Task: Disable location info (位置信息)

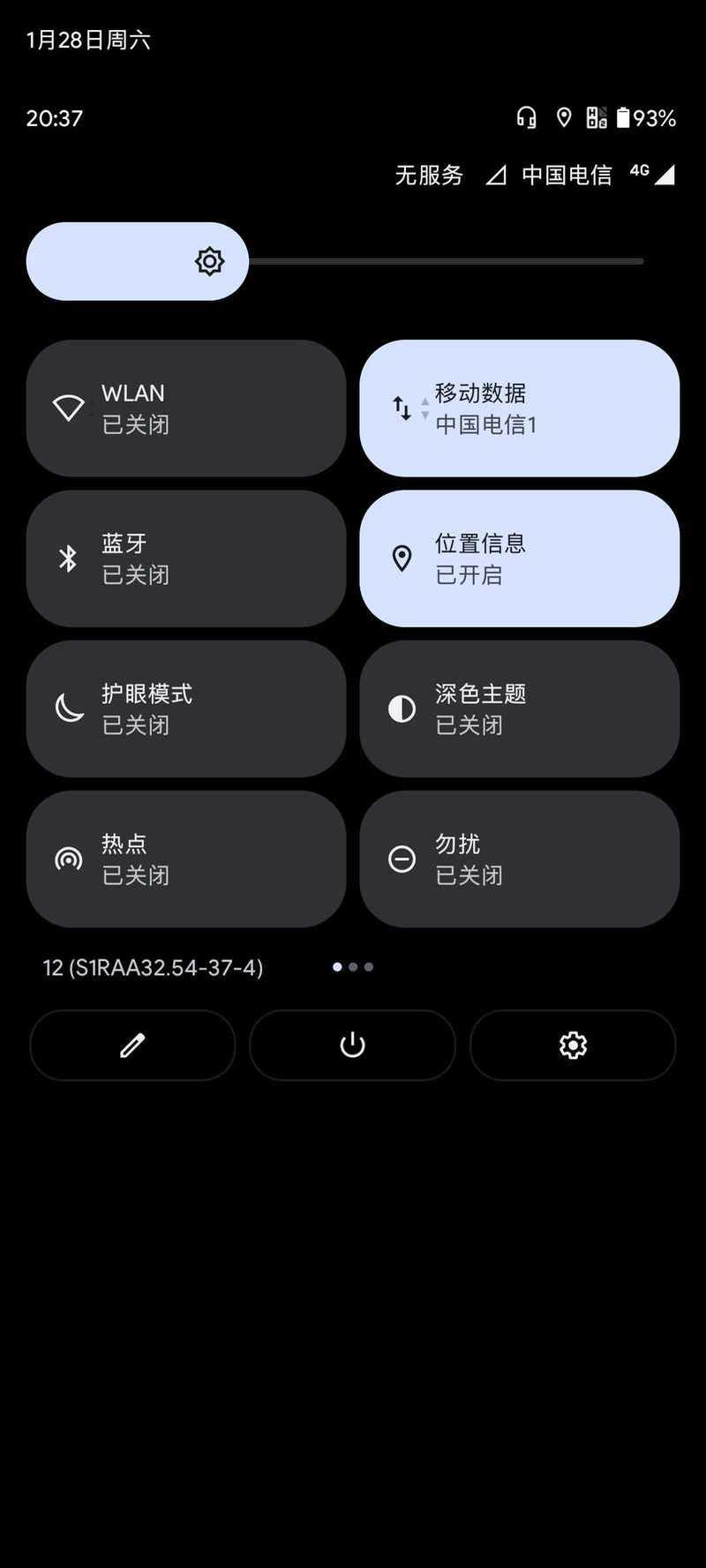Action: tap(519, 559)
